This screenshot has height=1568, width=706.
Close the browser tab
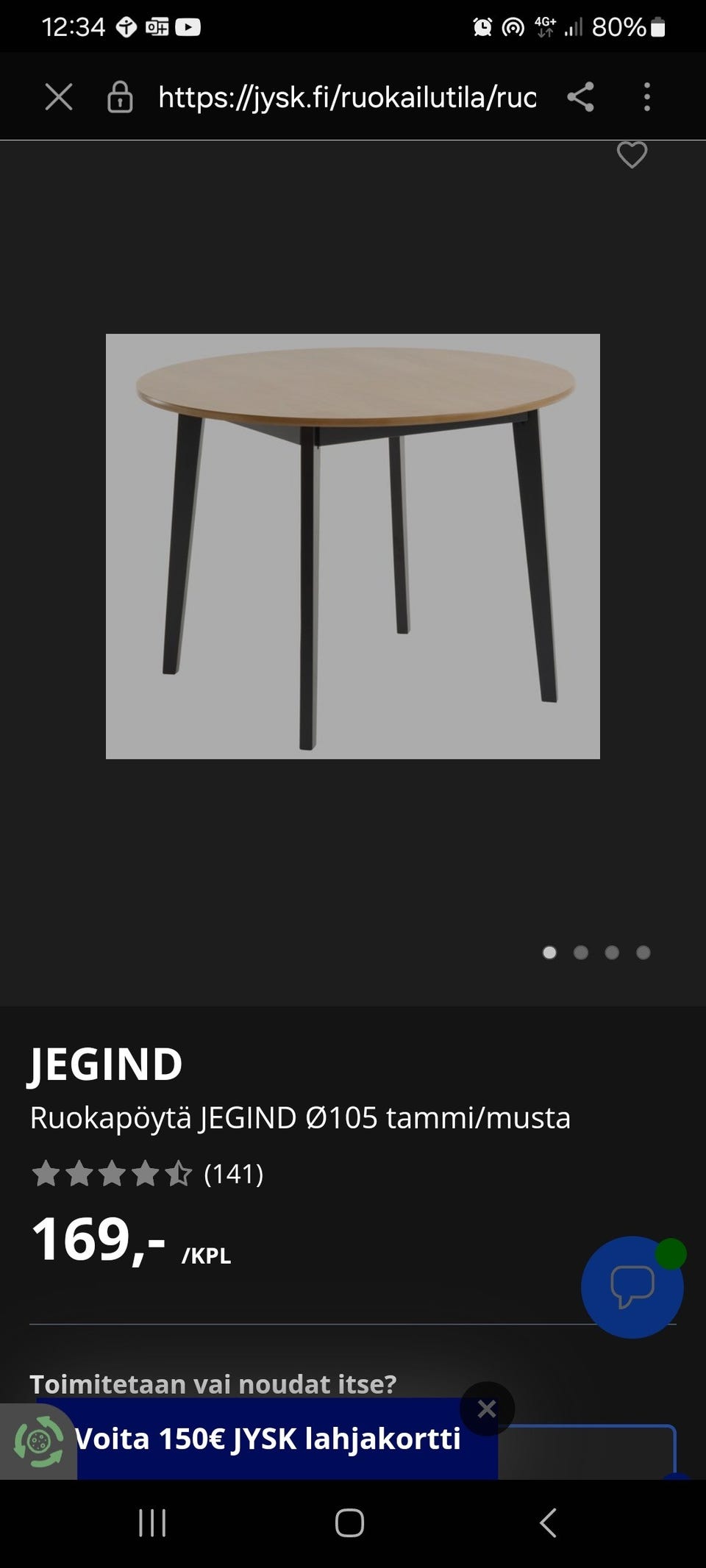58,96
